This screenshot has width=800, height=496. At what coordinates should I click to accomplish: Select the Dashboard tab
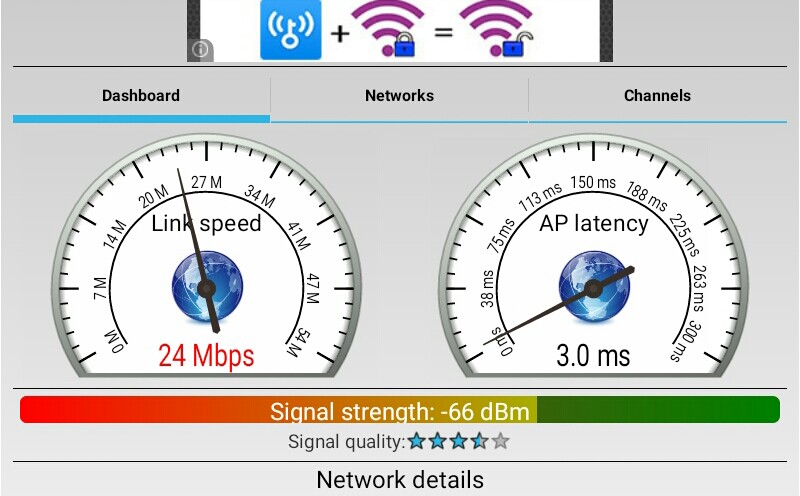141,96
